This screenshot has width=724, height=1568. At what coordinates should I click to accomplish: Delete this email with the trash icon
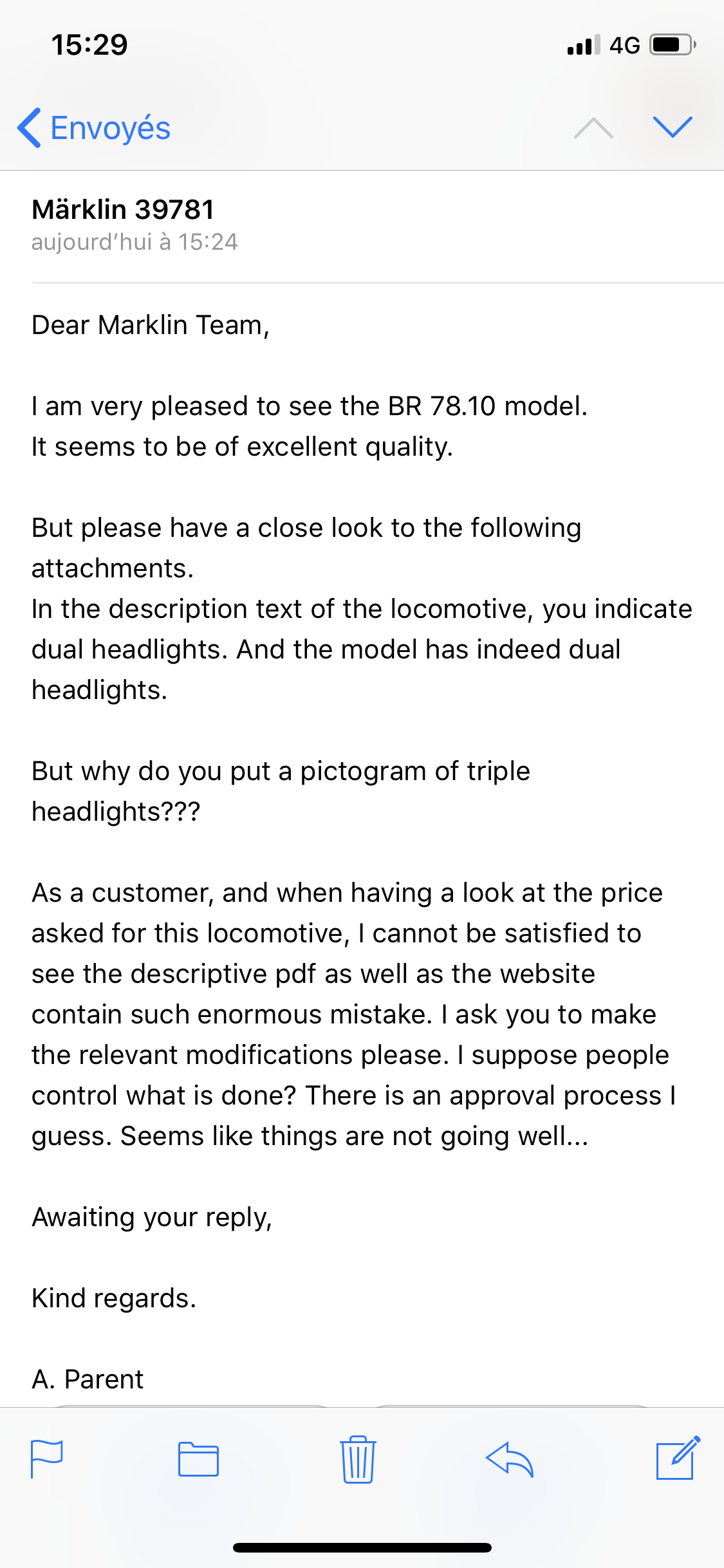(358, 1459)
